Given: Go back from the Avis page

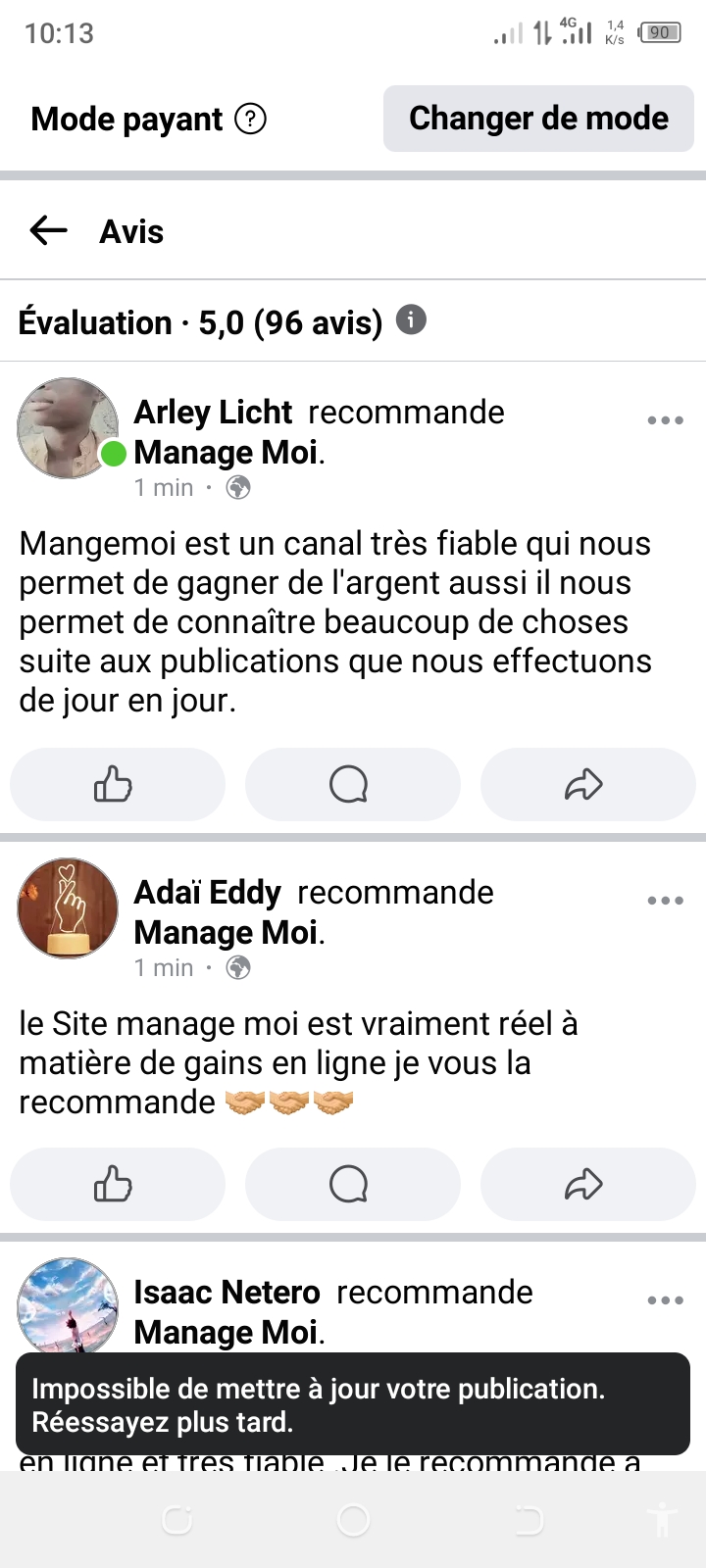Looking at the screenshot, I should click(x=48, y=231).
